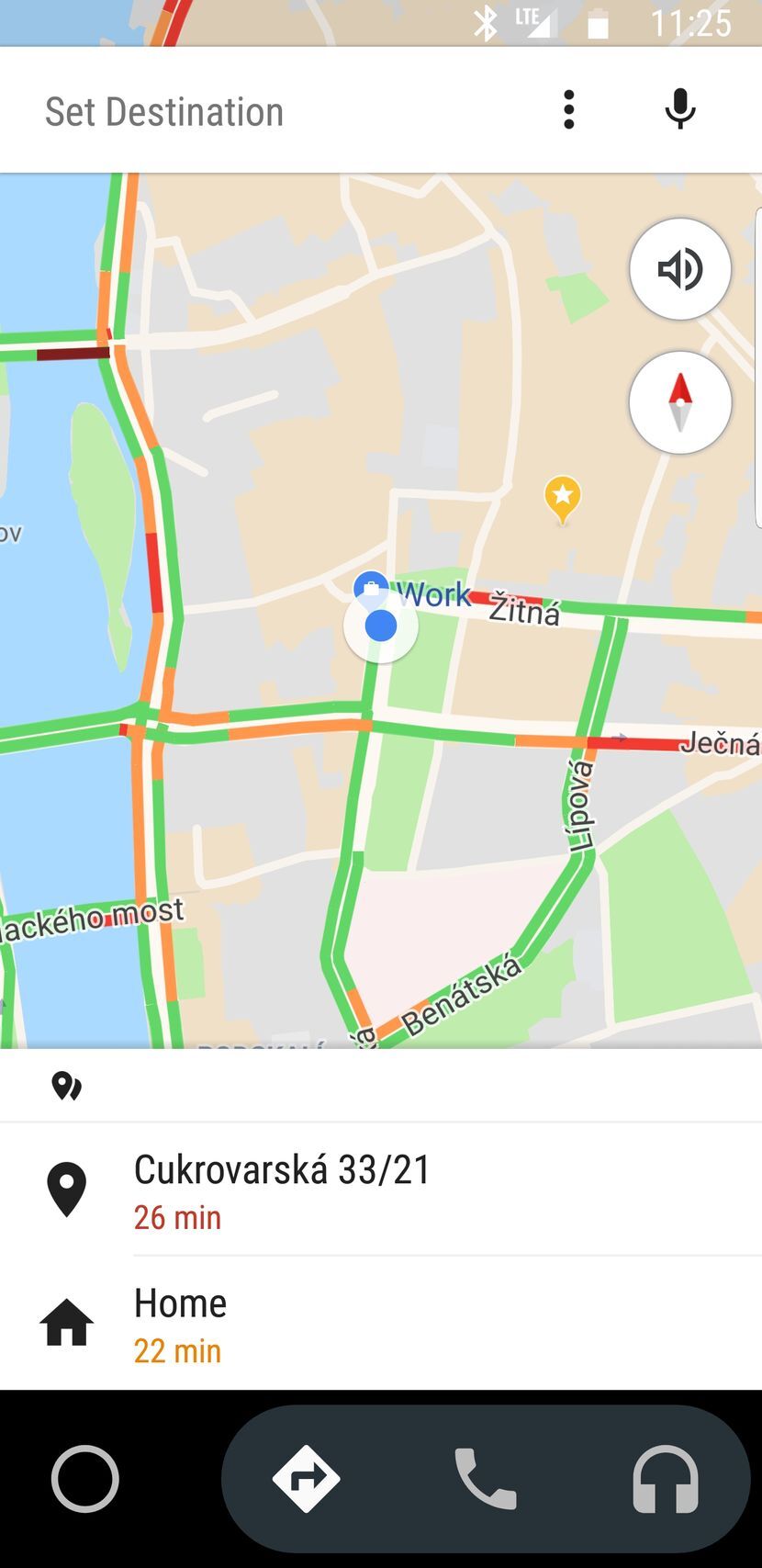Tap your blue current location dot

click(x=380, y=626)
